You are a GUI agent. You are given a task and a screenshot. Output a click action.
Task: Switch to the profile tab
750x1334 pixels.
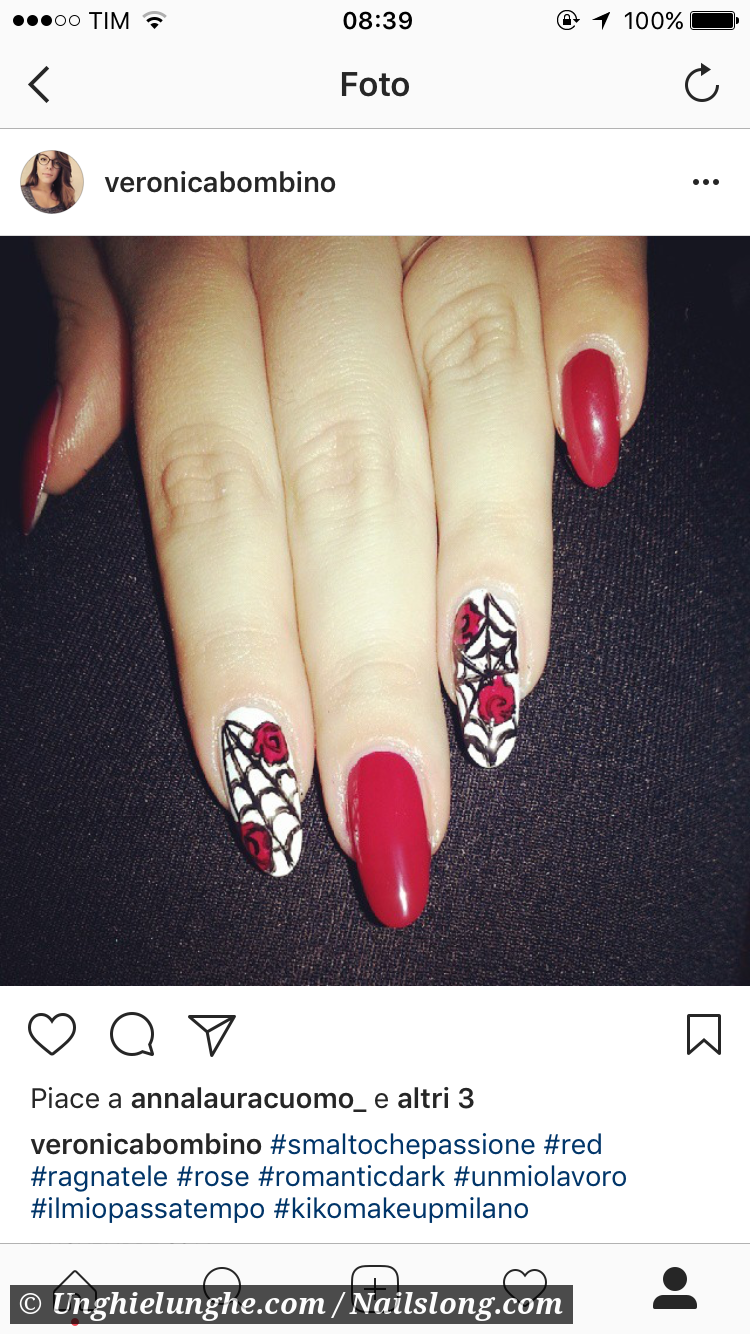[675, 1288]
